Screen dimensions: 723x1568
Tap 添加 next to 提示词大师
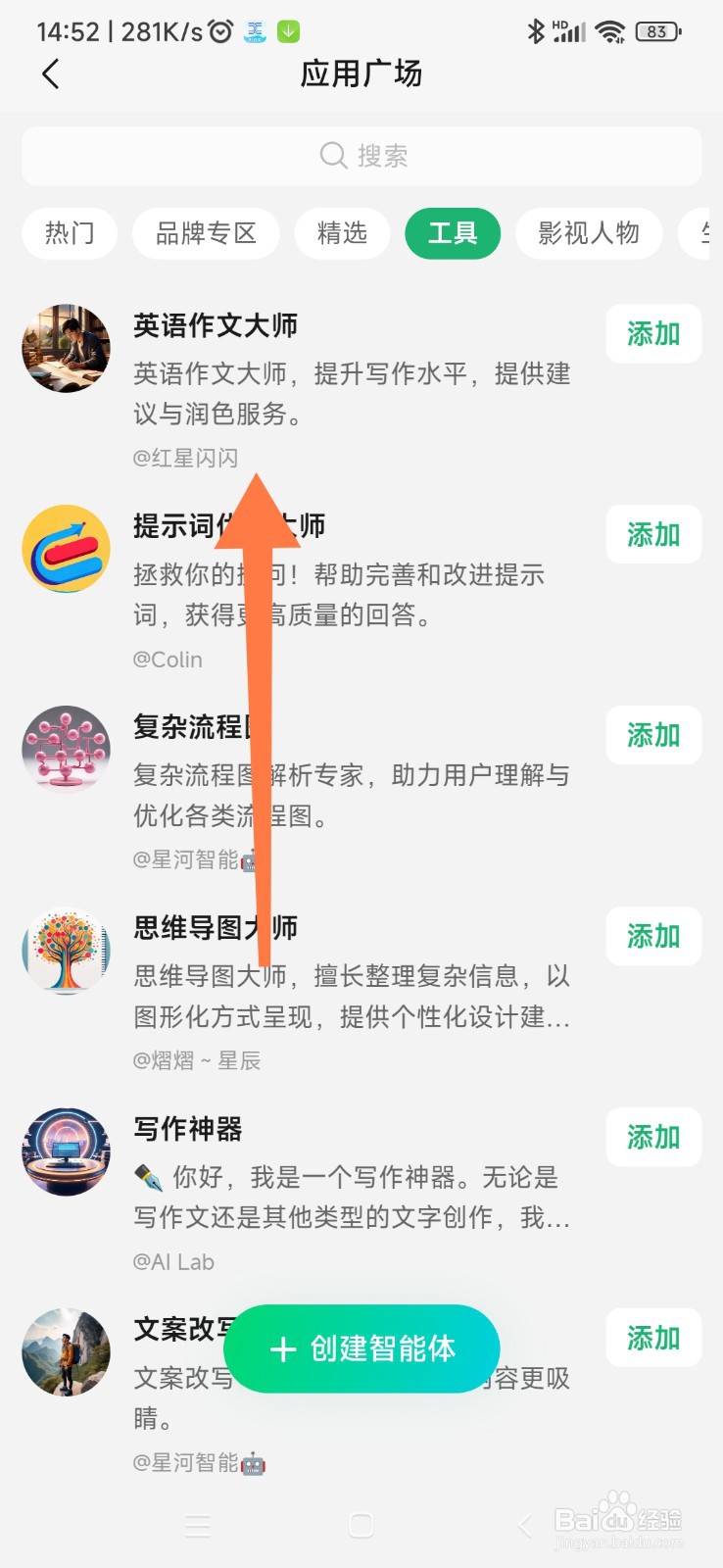click(x=652, y=535)
